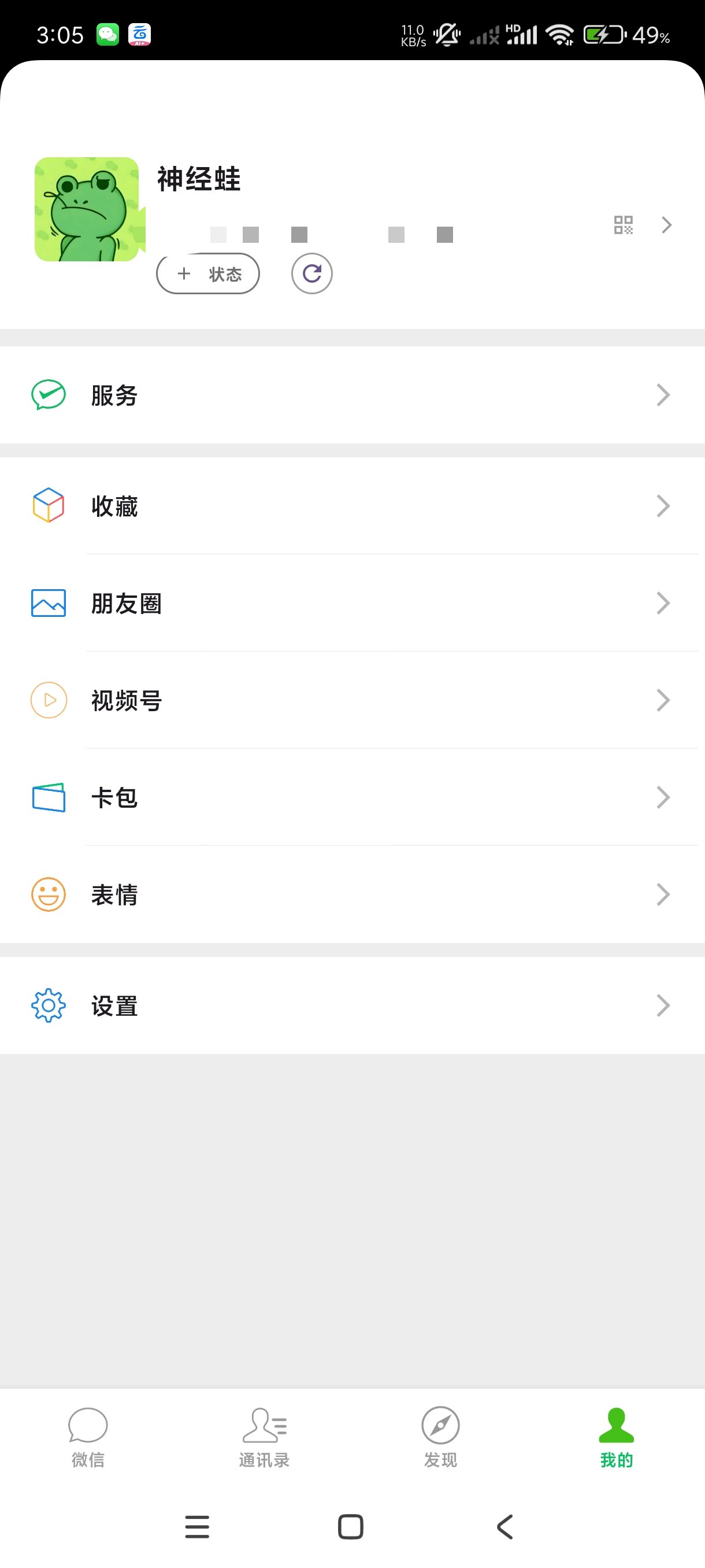This screenshot has height=1568, width=705.
Task: Return to the system home screen
Action: 350,1526
